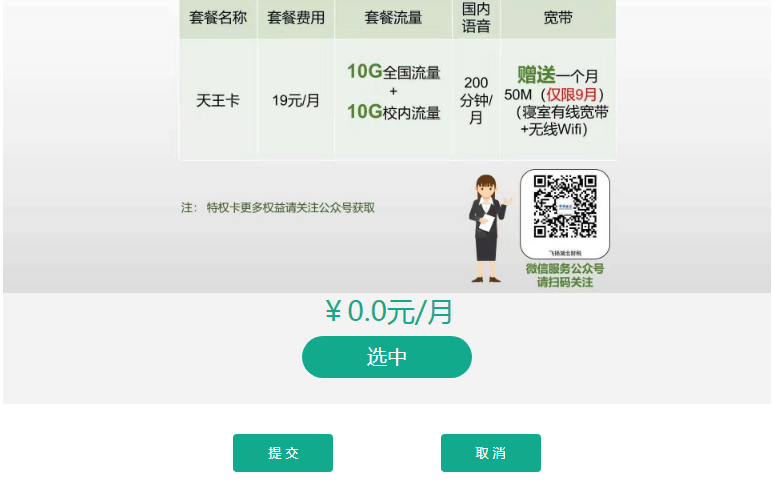
Task: Cancel with the 取消 button
Action: 490,453
